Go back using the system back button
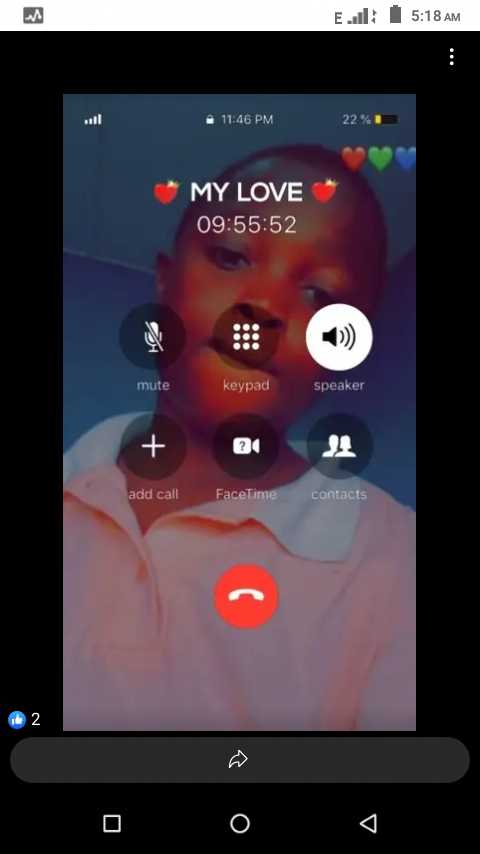The height and width of the screenshot is (854, 480). [368, 823]
